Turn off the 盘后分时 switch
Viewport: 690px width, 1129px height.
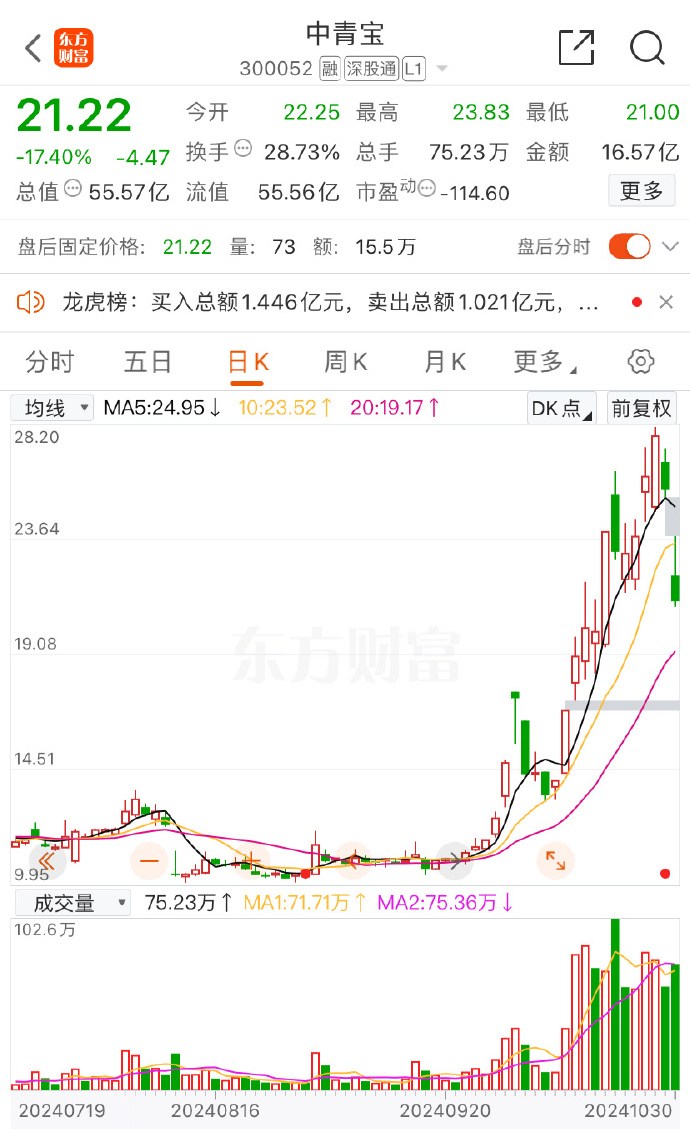click(x=629, y=246)
